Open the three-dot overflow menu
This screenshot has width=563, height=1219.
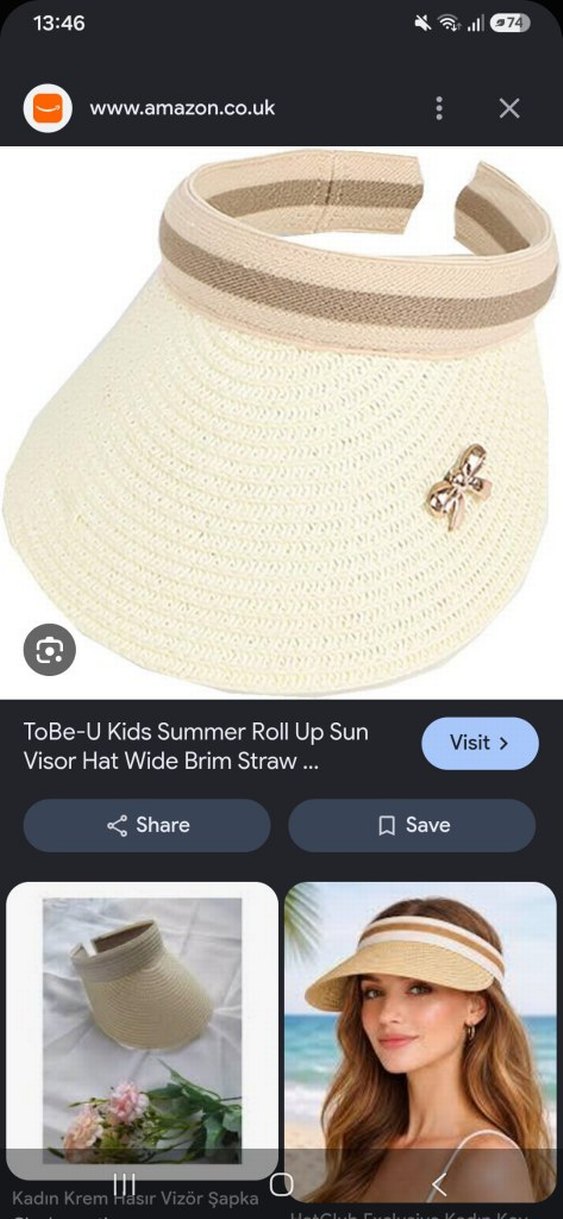coord(439,108)
